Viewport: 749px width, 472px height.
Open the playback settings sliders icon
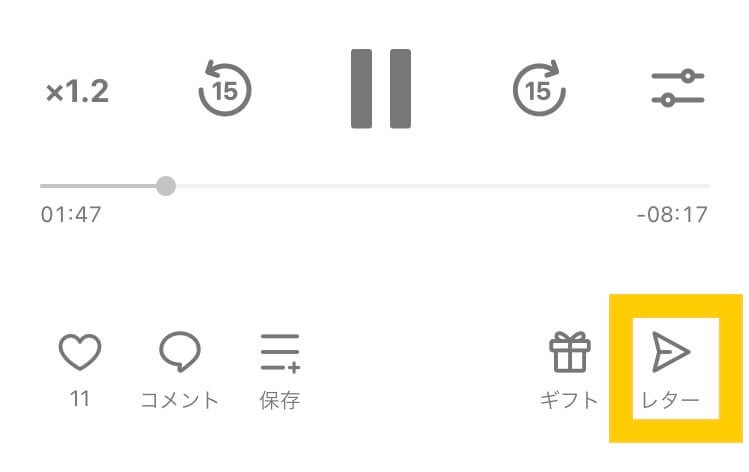[x=678, y=89]
